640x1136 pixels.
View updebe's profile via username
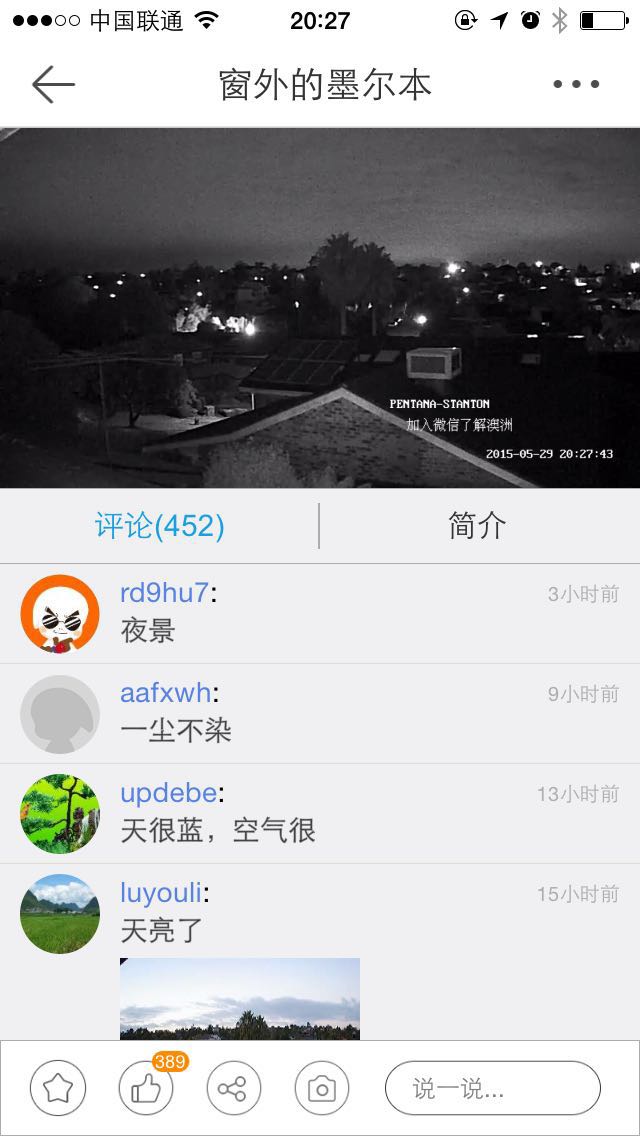tap(169, 793)
